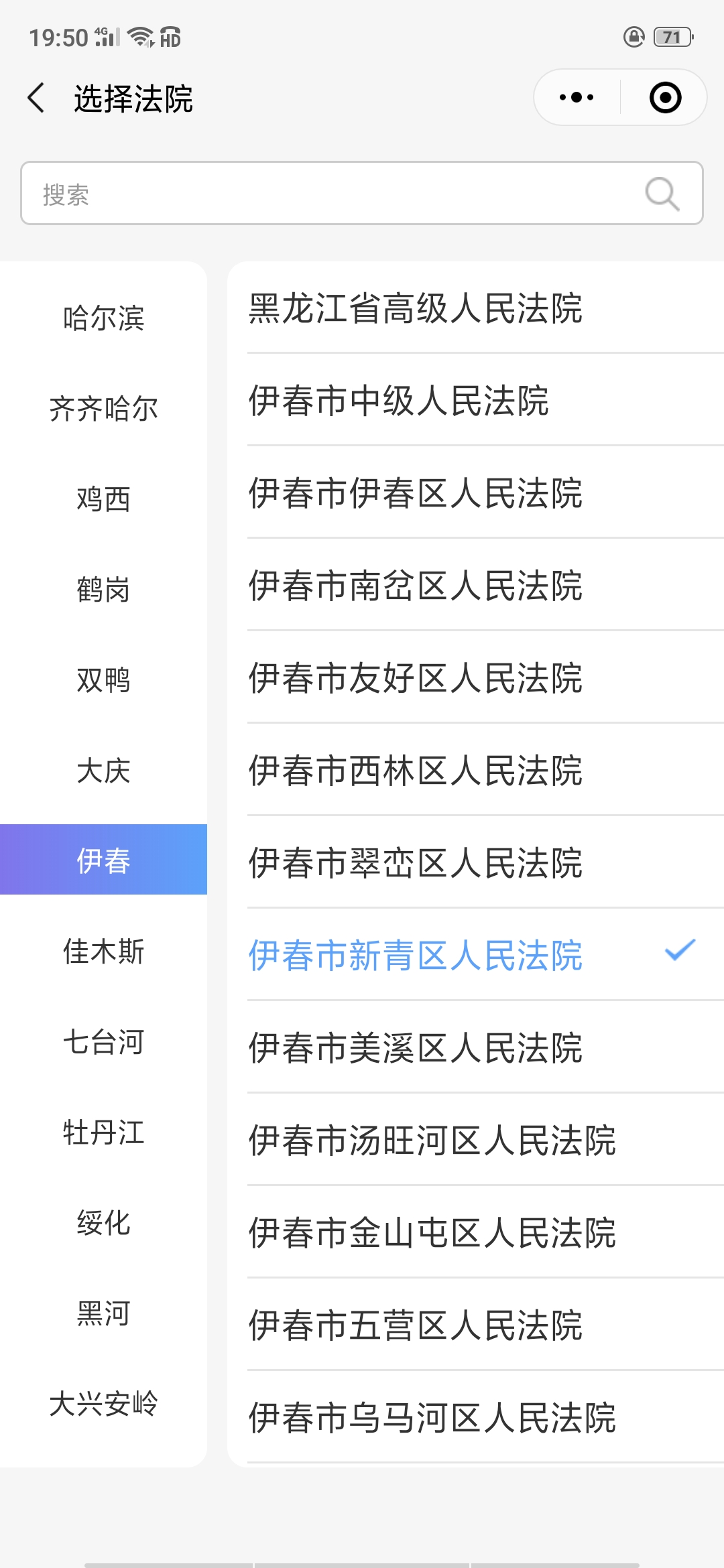
Task: Select 齐齐哈尔 in the city list
Action: tap(104, 408)
